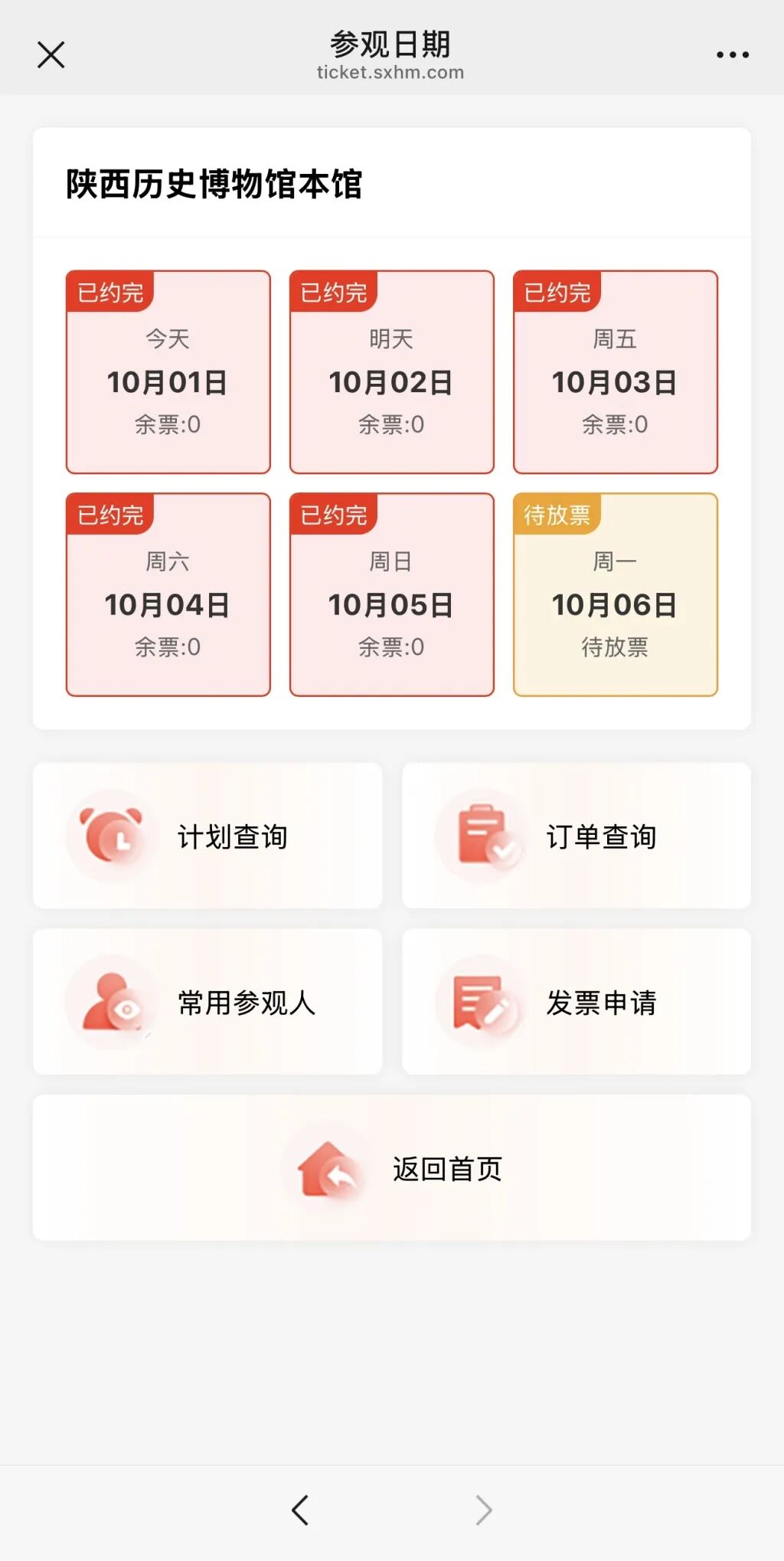
Task: Click the 返回首页 home icon
Action: 328,1168
